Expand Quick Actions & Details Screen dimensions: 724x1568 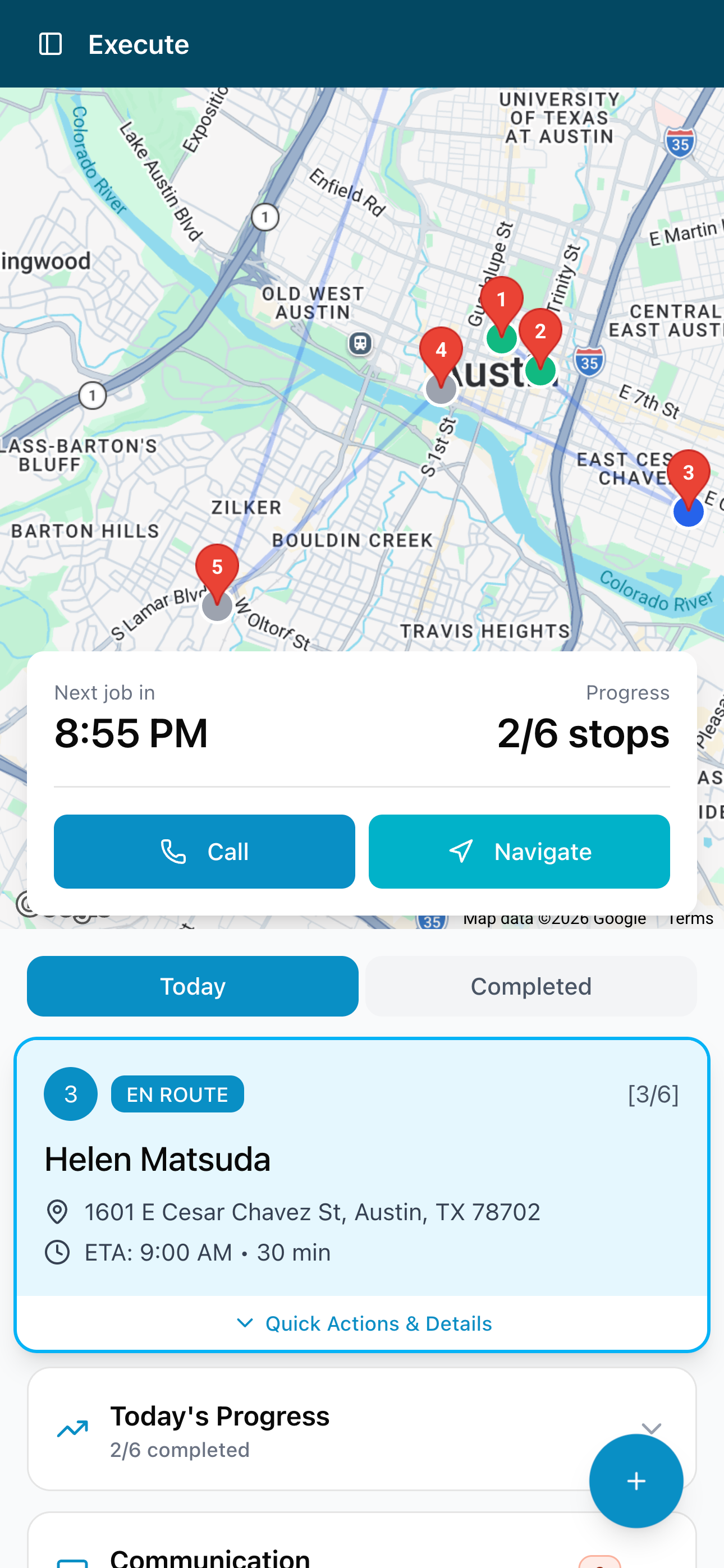pos(364,1323)
